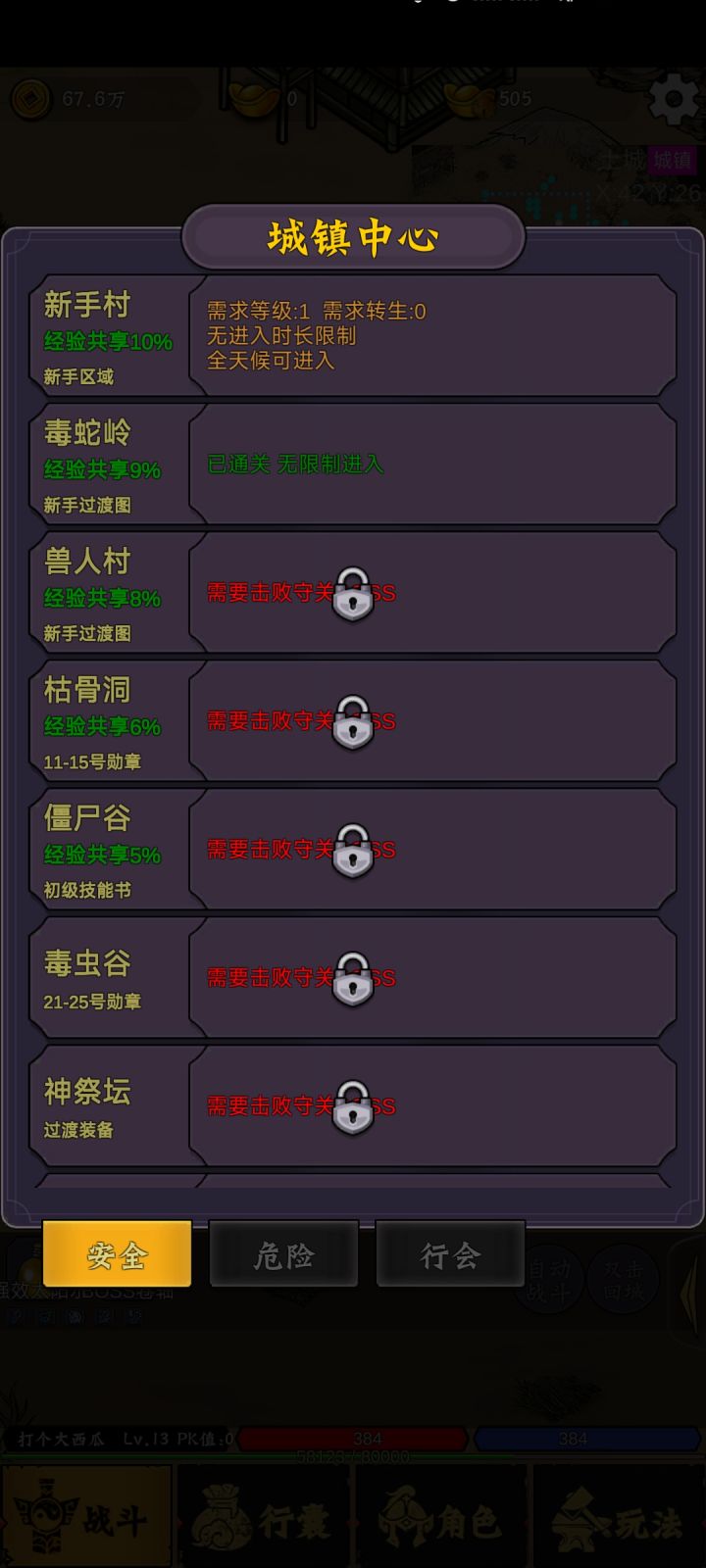Click the lock icon on 兽人村
The height and width of the screenshot is (1568, 706).
click(351, 594)
